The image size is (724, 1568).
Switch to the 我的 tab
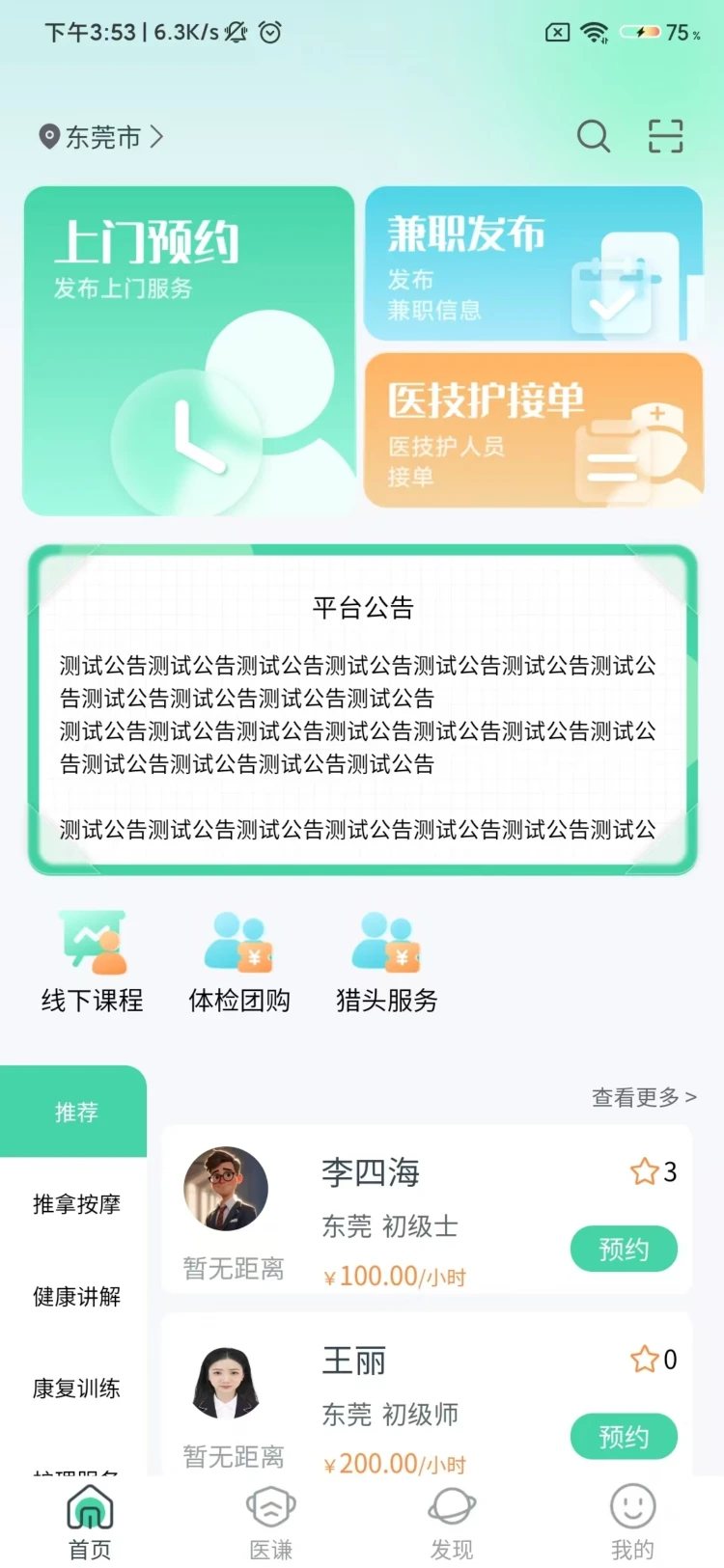click(632, 1522)
